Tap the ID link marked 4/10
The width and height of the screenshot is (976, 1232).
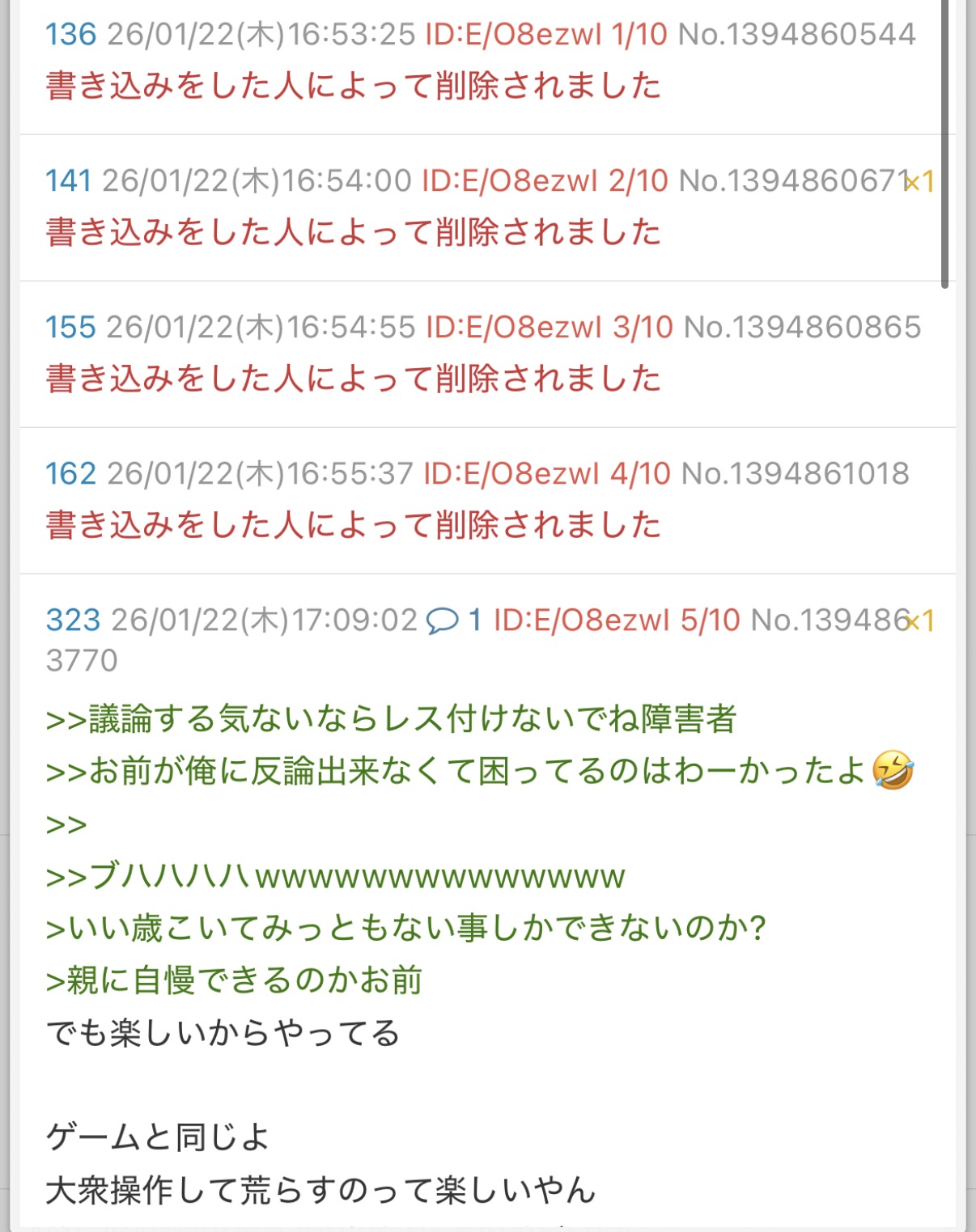pos(546,473)
